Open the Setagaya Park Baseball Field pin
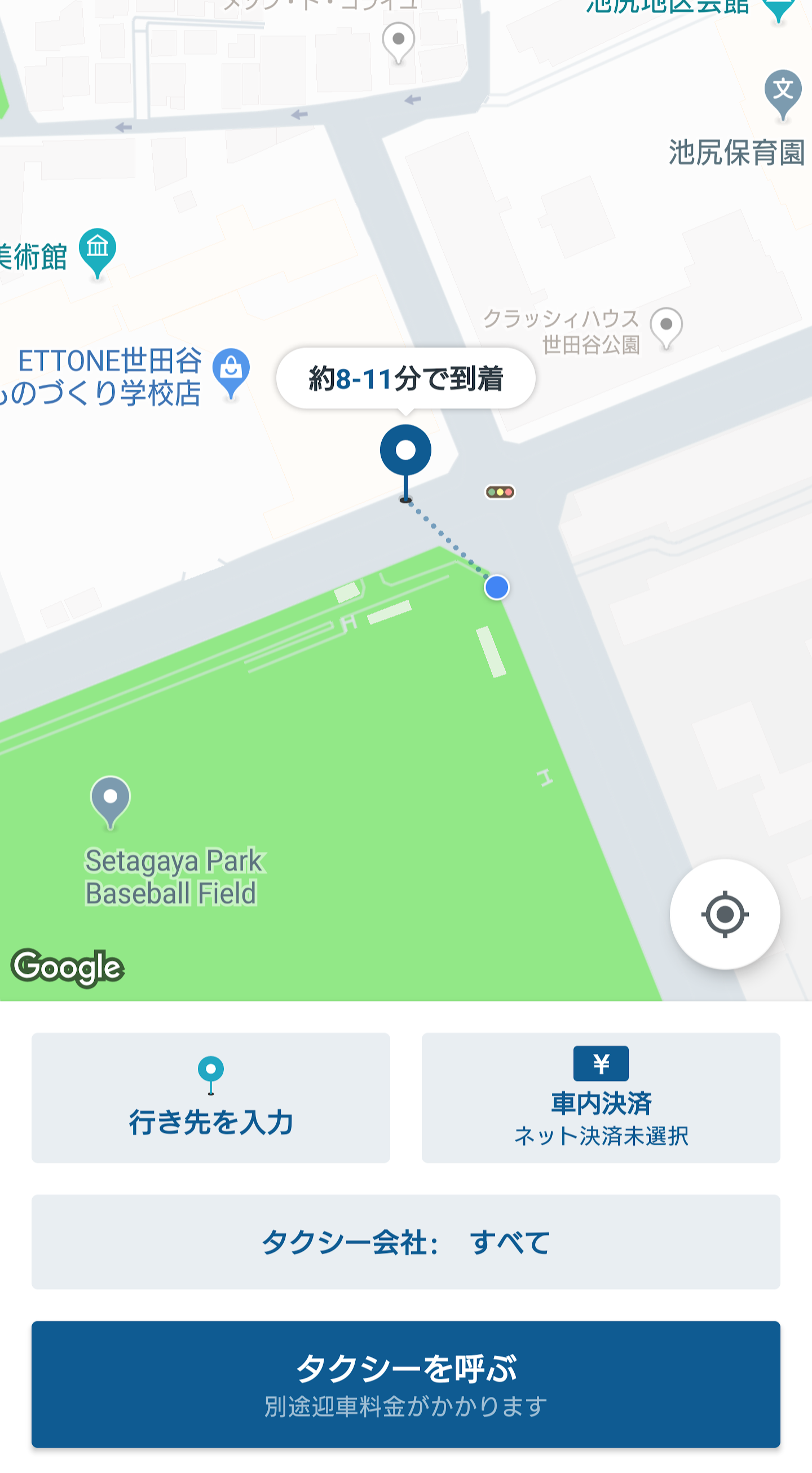The image size is (812, 1473). [111, 799]
